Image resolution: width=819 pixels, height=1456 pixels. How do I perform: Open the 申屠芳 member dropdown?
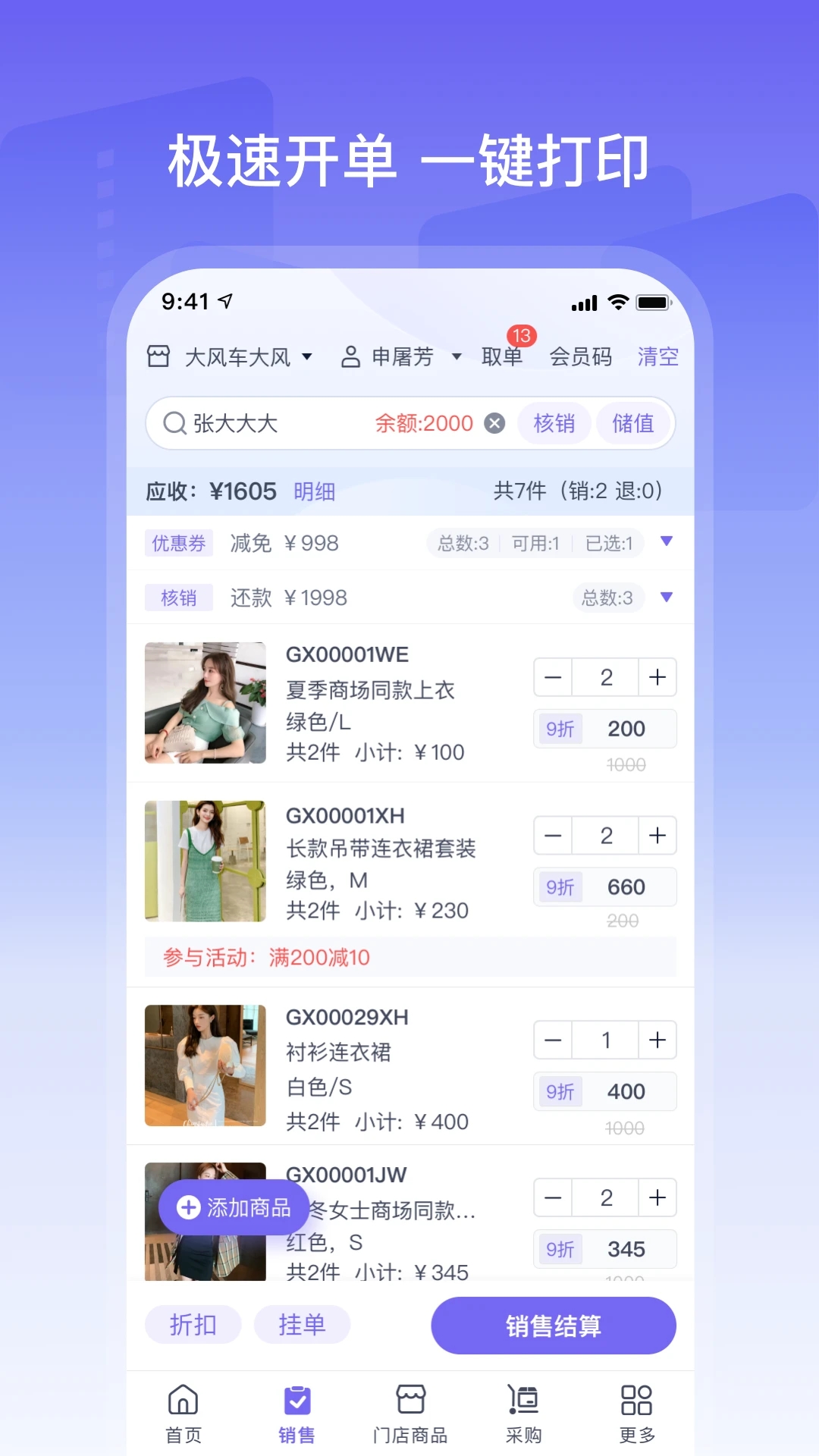tap(402, 356)
